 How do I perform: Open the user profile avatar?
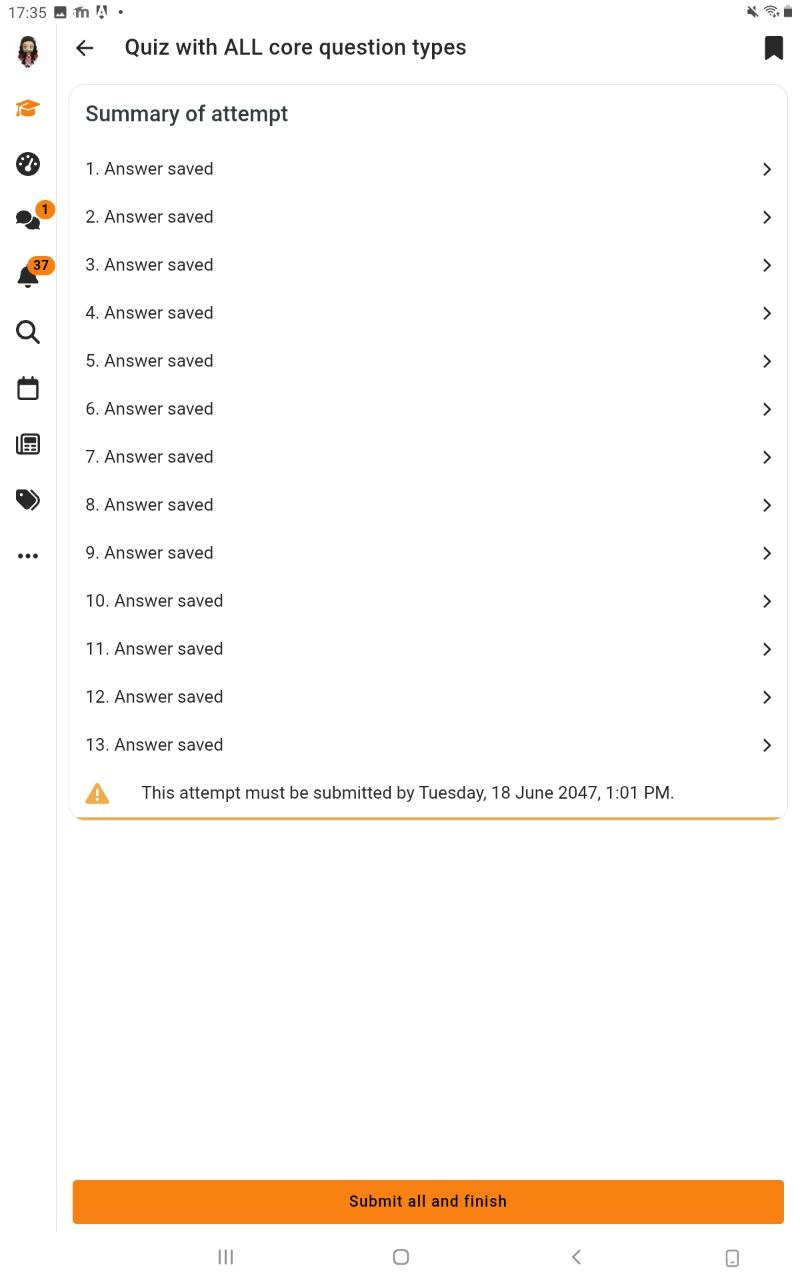(x=28, y=50)
